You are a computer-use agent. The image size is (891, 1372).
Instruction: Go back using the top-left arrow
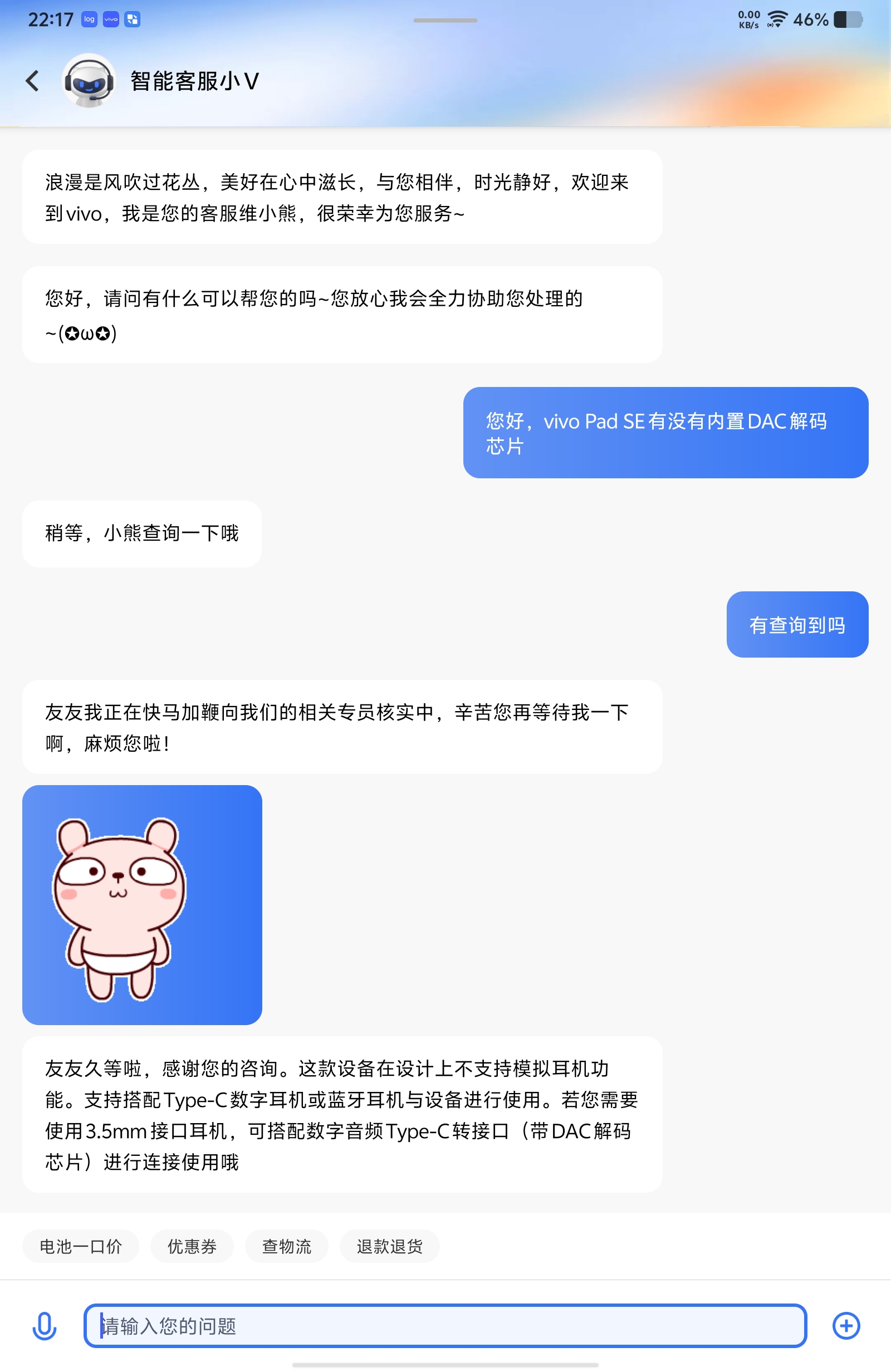point(33,81)
